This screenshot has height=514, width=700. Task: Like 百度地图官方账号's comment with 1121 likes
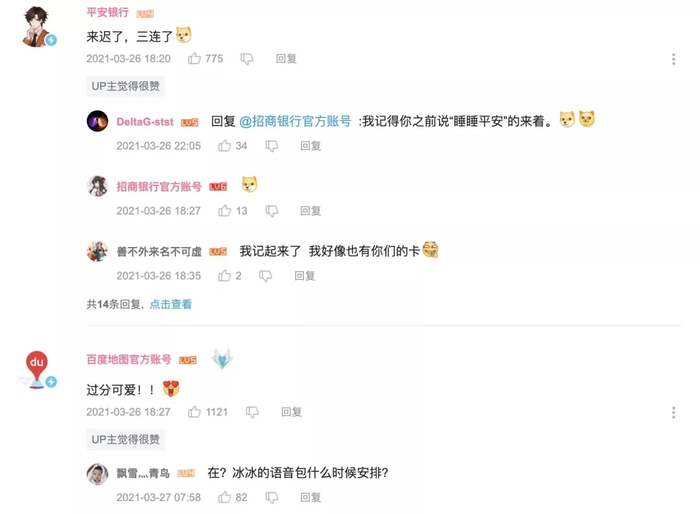(x=195, y=412)
